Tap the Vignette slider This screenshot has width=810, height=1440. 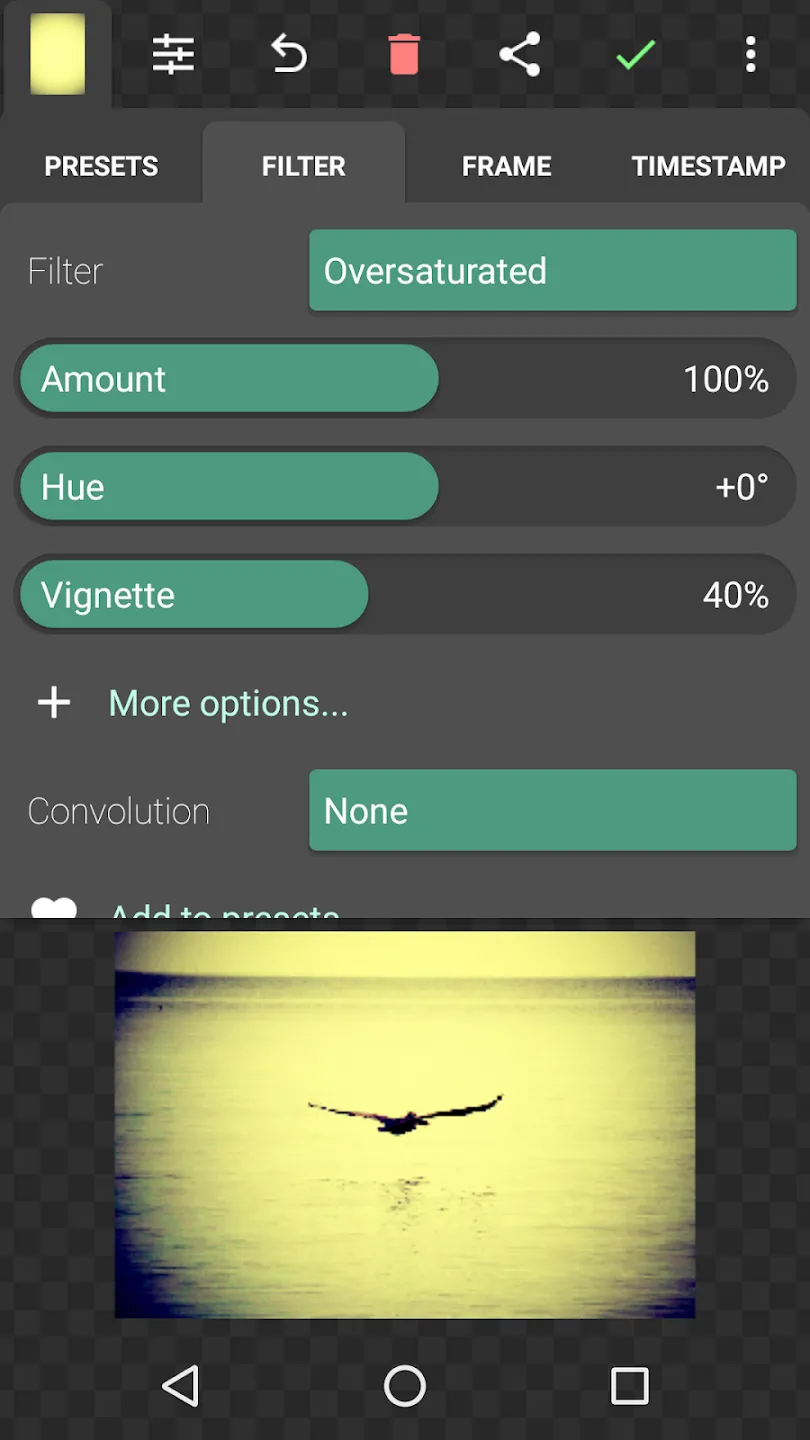pos(405,595)
